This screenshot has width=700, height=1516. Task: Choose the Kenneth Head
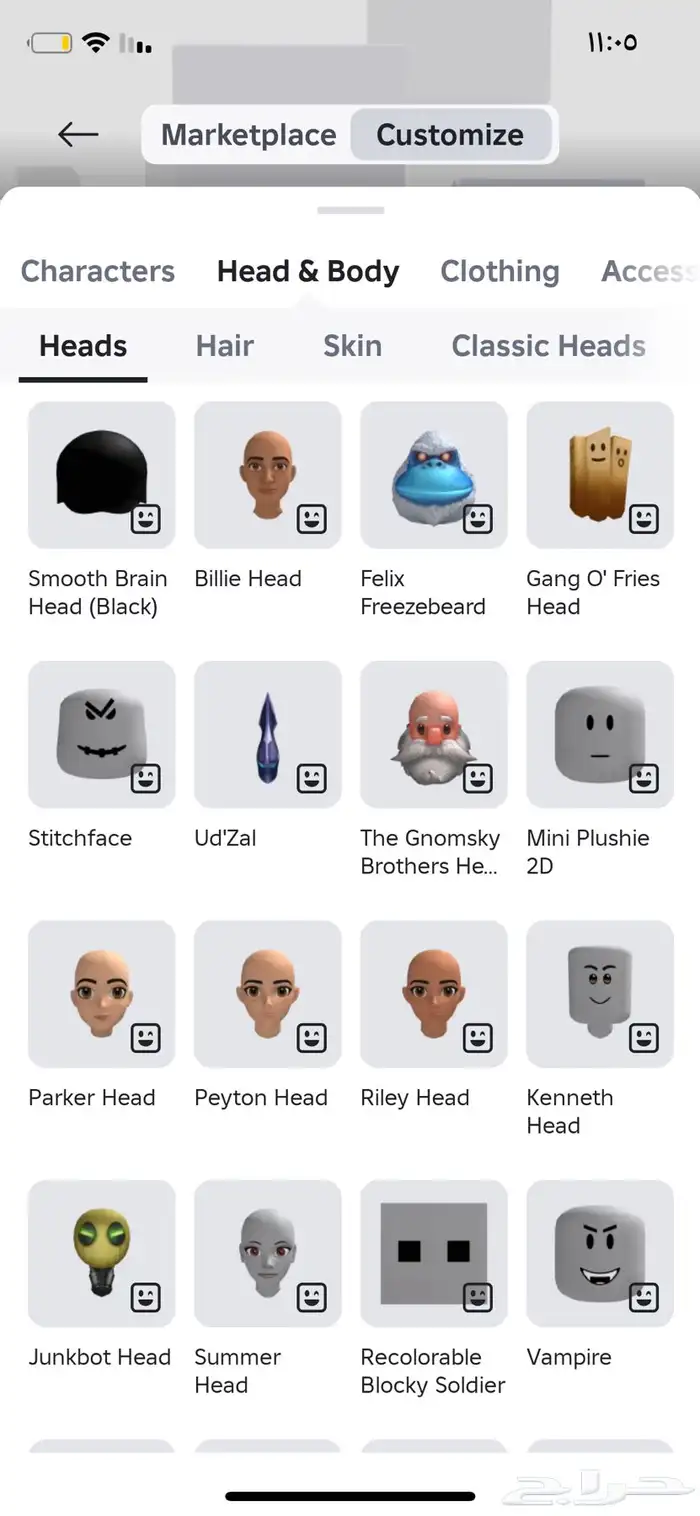[599, 994]
